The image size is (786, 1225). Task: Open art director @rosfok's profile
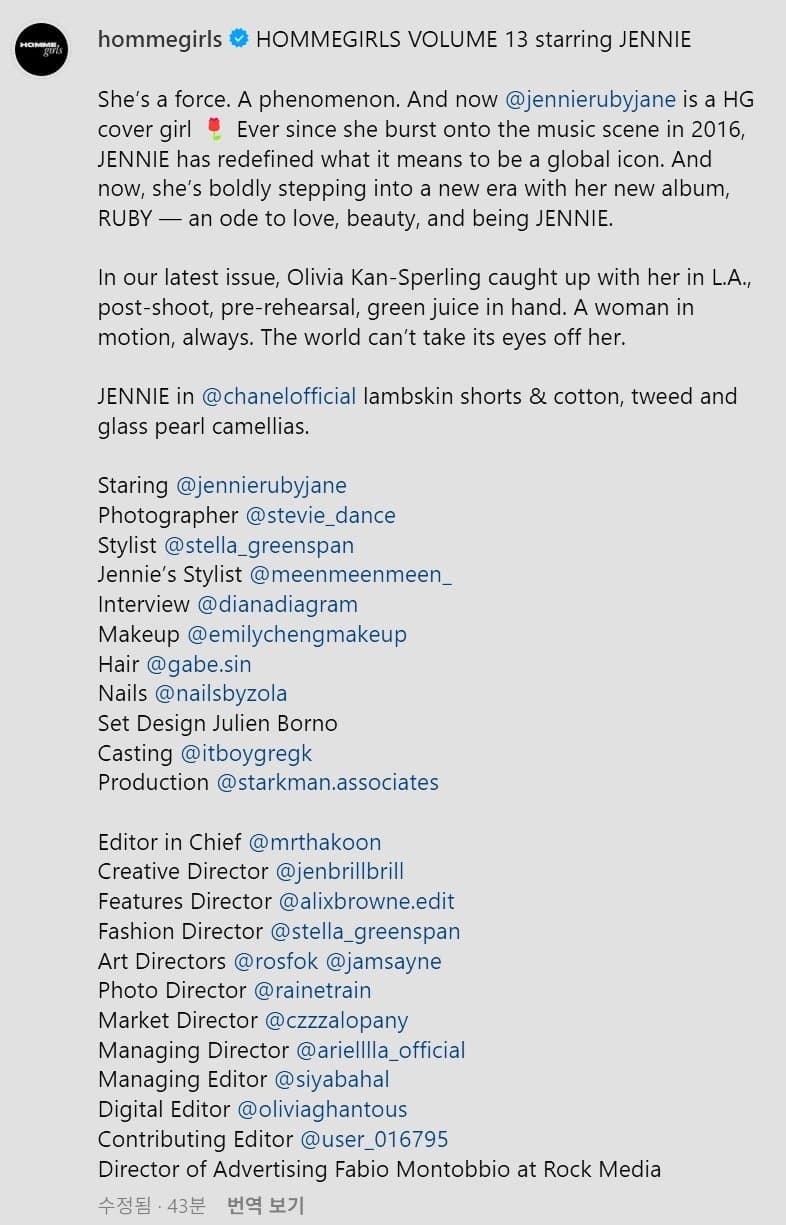point(276,961)
